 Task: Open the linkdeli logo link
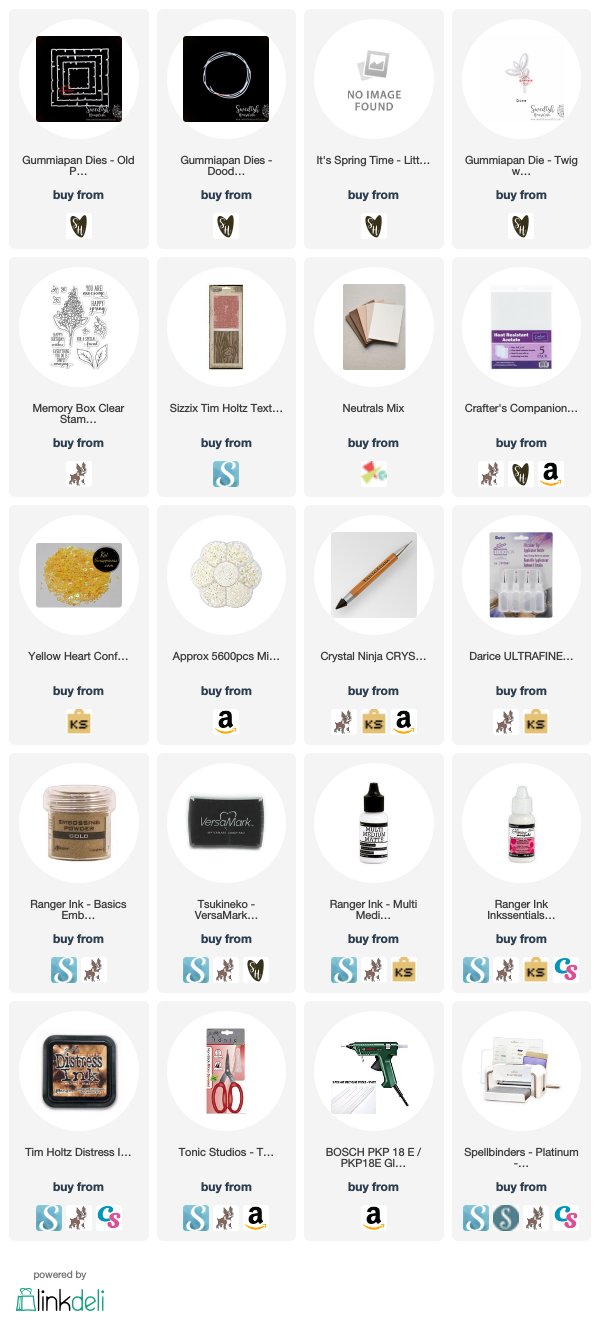click(x=60, y=1298)
